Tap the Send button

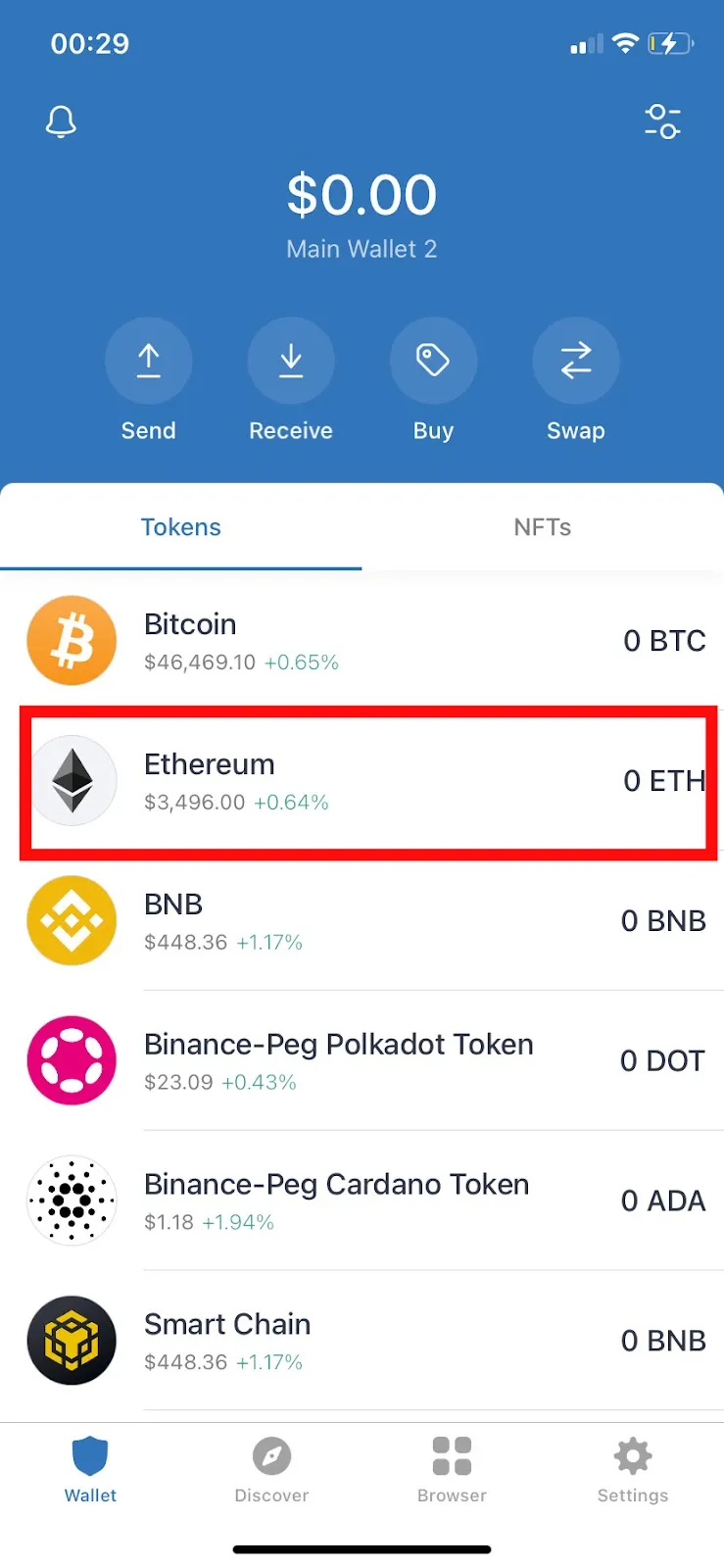point(149,380)
